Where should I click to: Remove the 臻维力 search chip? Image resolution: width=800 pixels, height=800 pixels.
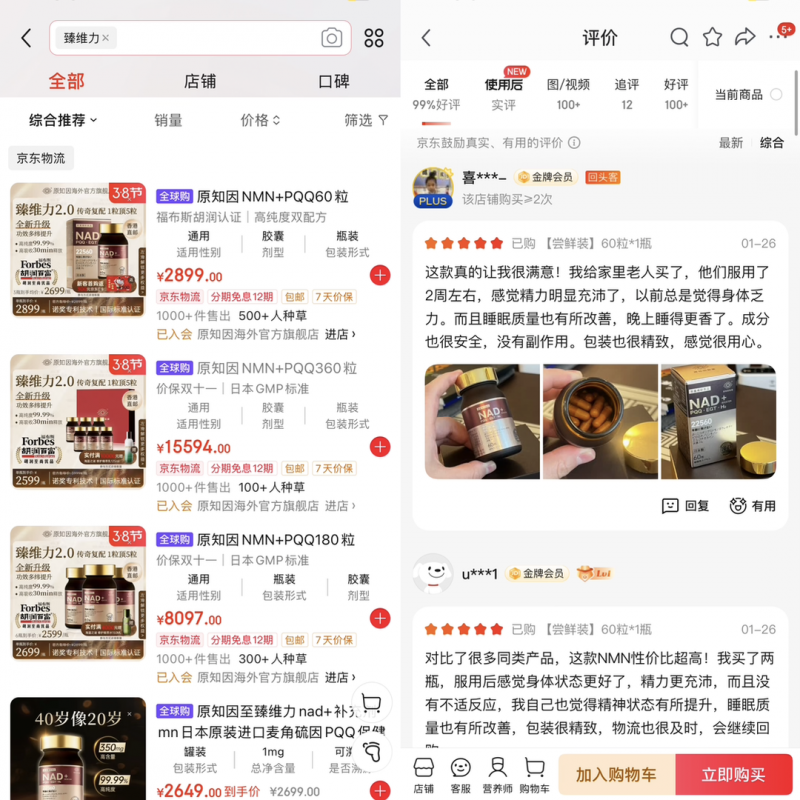coord(106,38)
